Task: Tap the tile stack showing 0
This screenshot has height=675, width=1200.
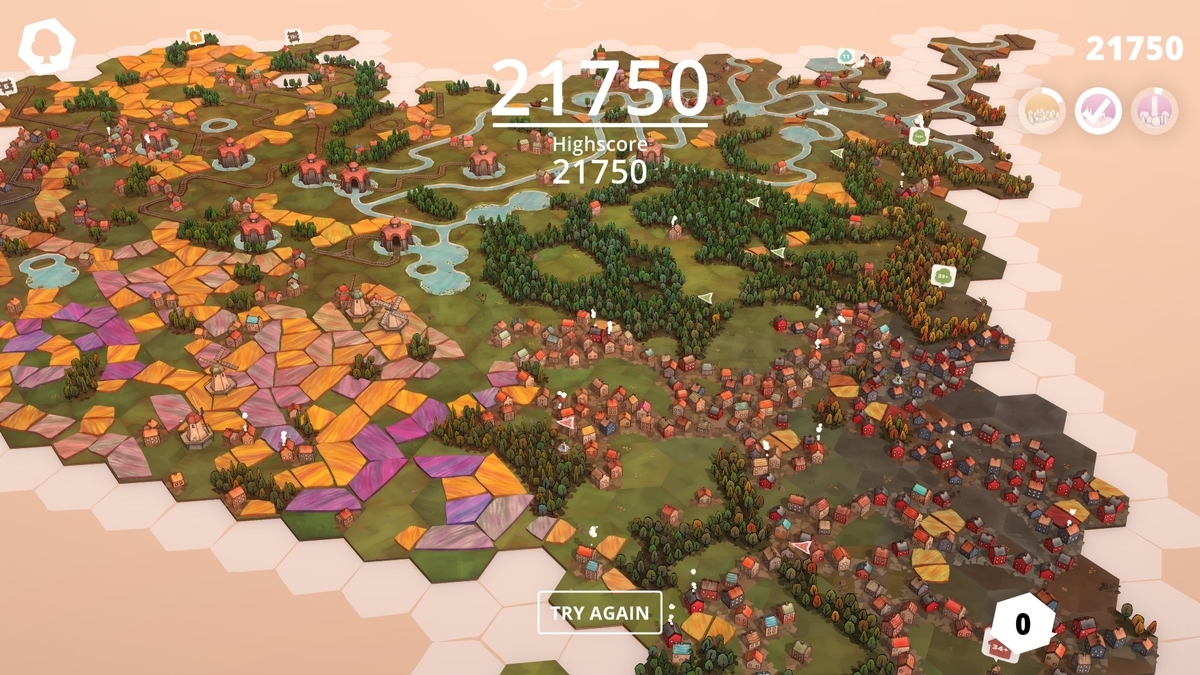Action: (x=1022, y=625)
